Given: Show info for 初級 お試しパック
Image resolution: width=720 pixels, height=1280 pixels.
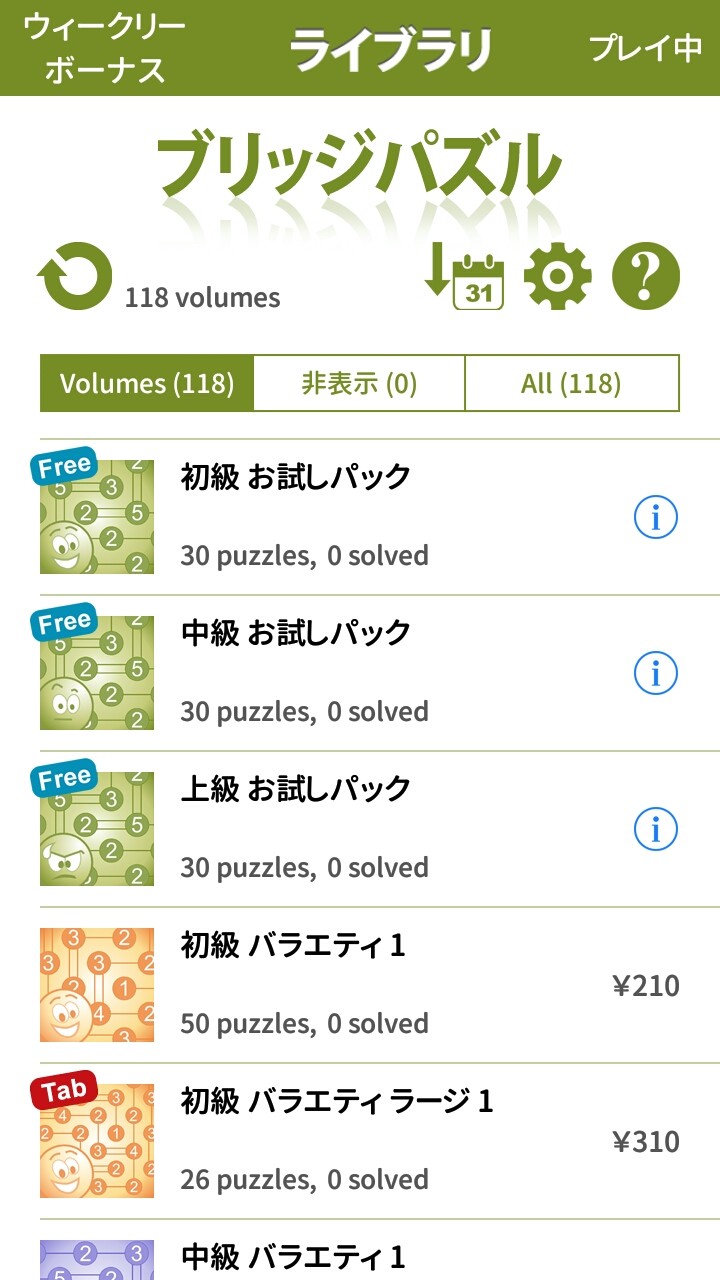Looking at the screenshot, I should [656, 517].
